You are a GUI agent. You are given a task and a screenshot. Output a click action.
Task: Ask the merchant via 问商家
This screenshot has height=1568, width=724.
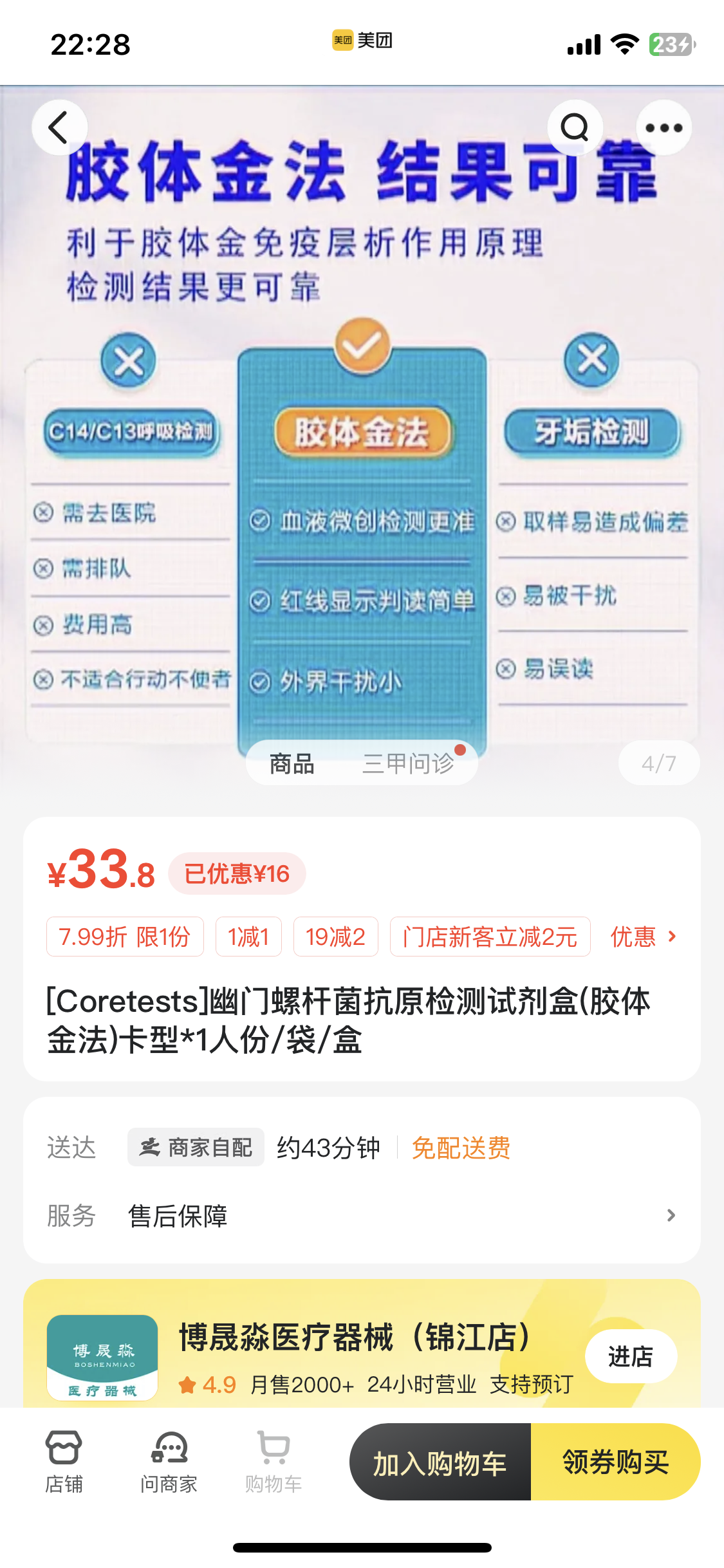coord(169,1461)
